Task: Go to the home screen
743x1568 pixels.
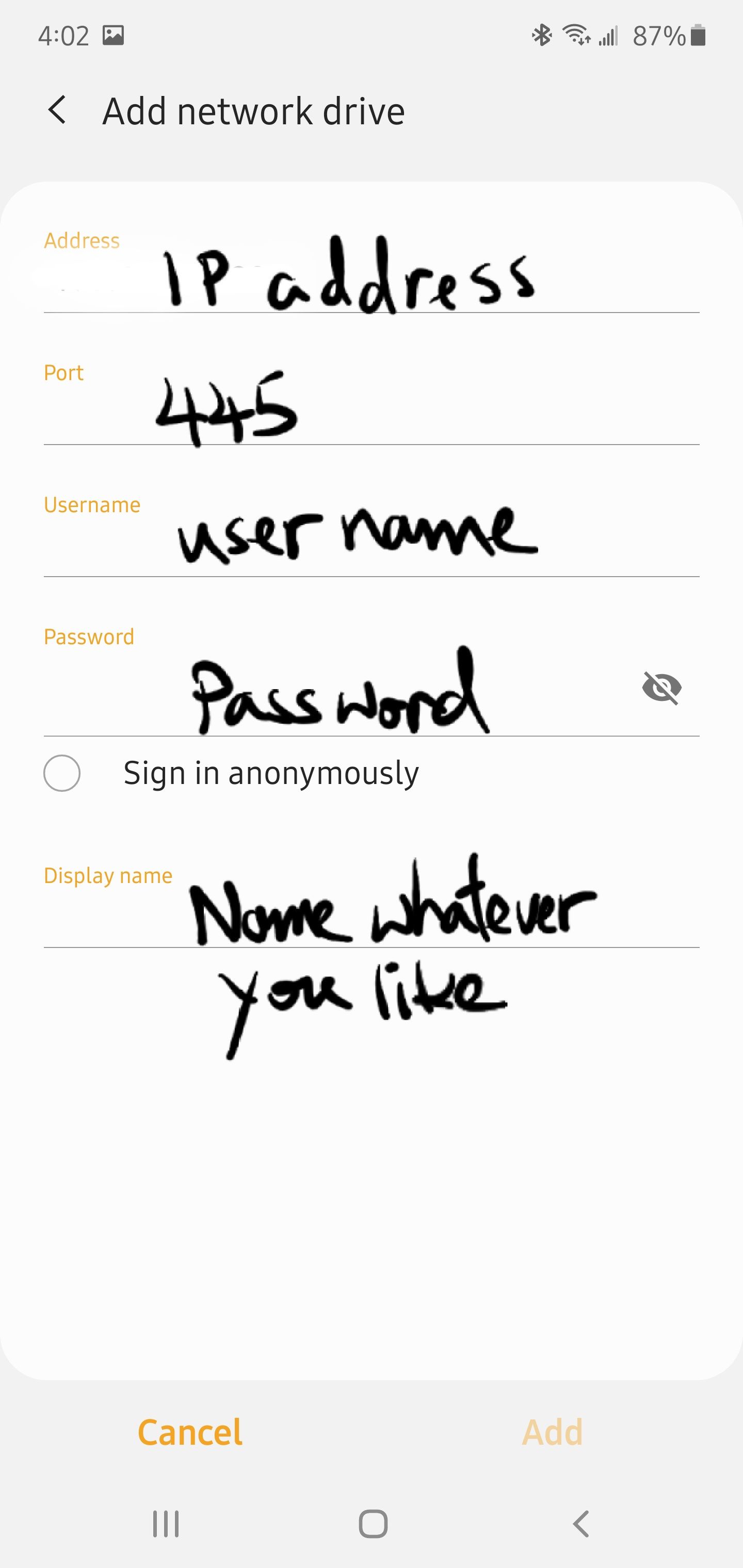Action: 373,1524
